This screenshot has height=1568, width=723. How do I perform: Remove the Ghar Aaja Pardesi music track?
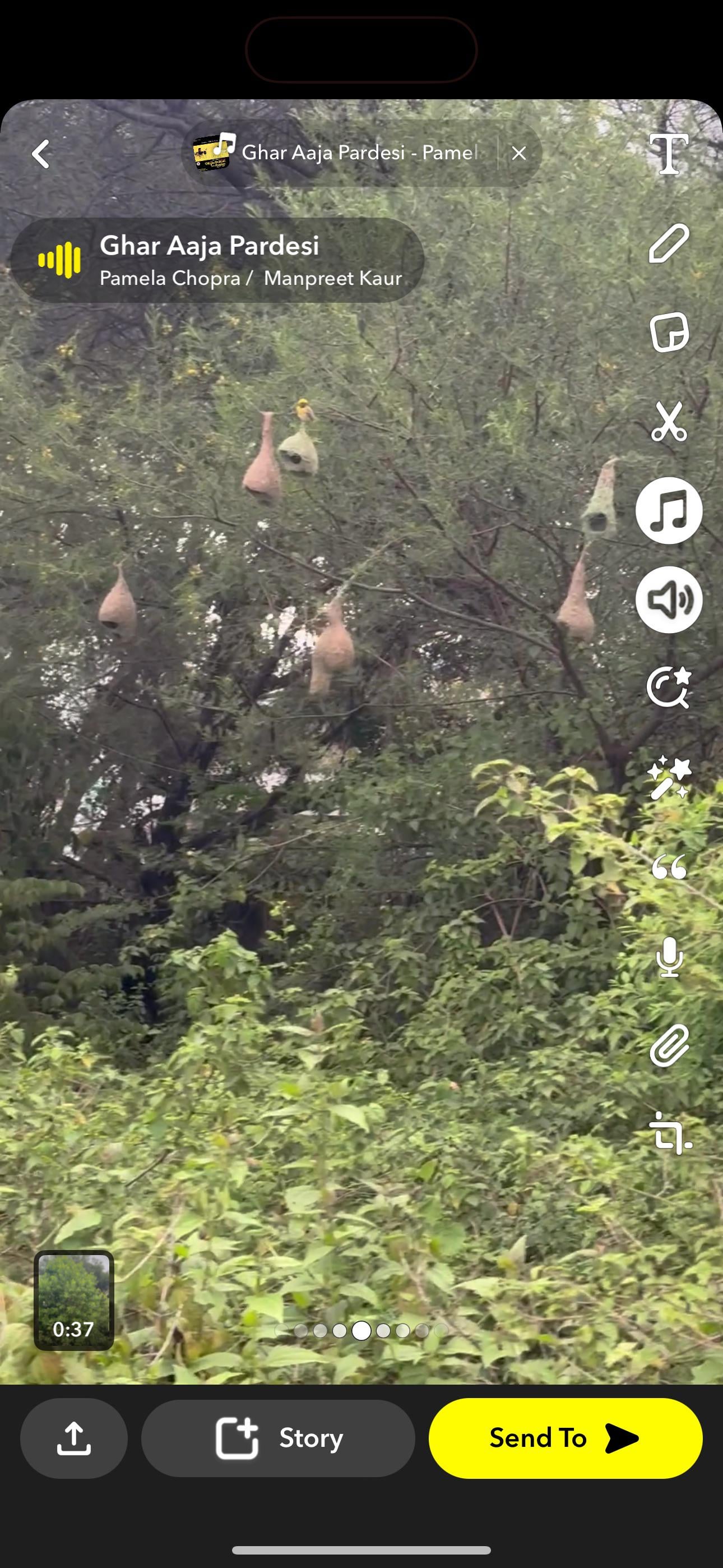tap(518, 154)
